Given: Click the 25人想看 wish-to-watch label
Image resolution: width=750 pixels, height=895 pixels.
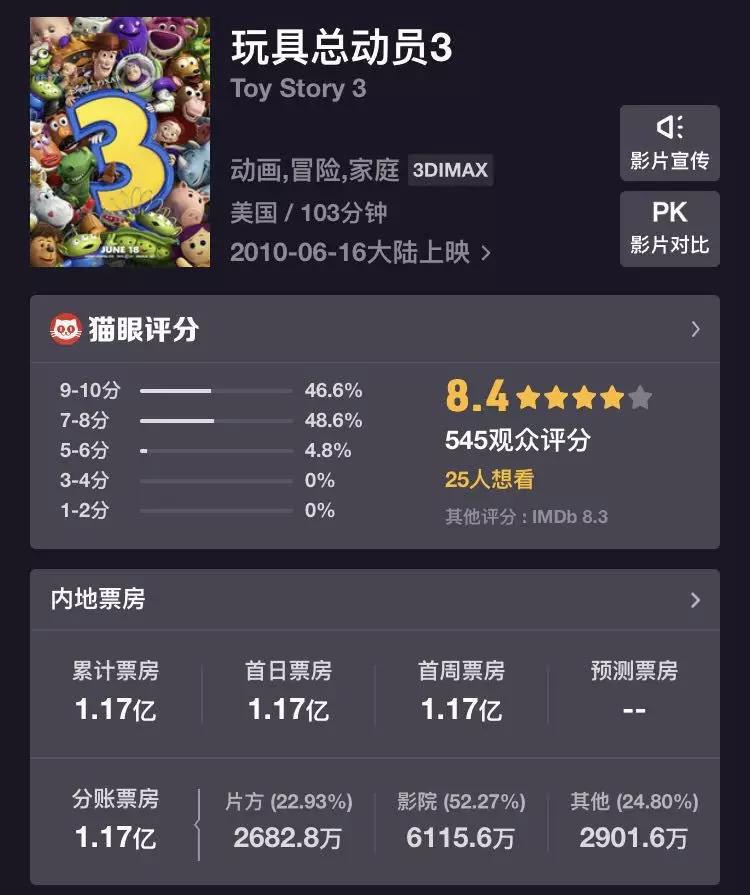Looking at the screenshot, I should click(x=489, y=479).
